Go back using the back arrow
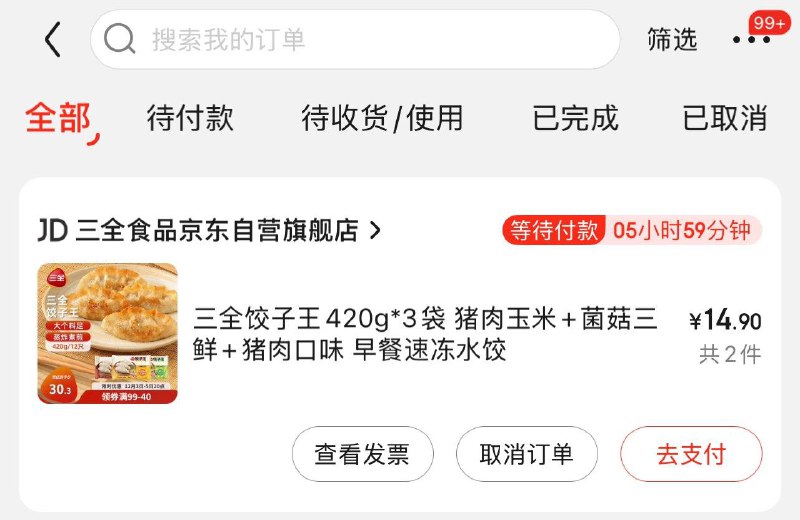The image size is (800, 520). click(53, 40)
